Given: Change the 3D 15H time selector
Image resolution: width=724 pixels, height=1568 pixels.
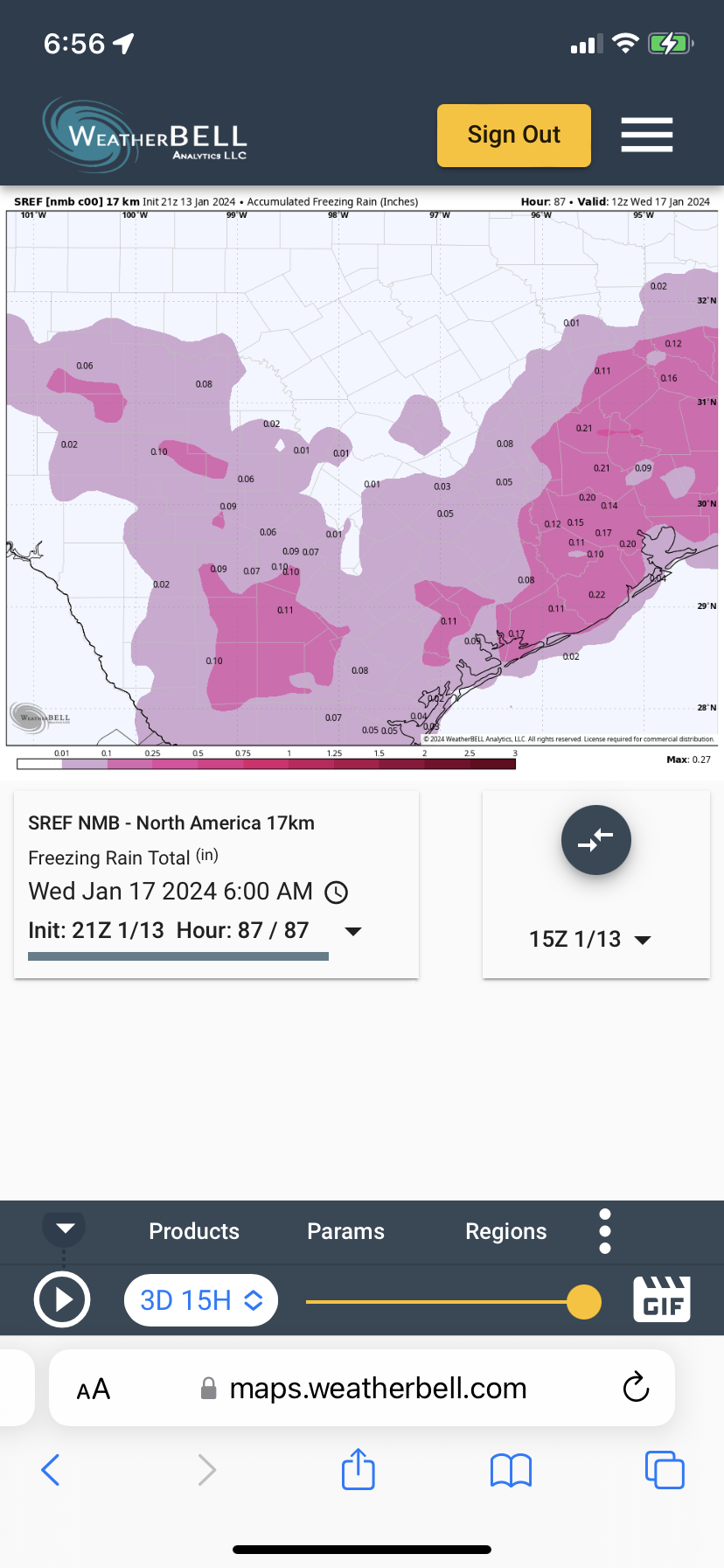Looking at the screenshot, I should click(x=201, y=1300).
